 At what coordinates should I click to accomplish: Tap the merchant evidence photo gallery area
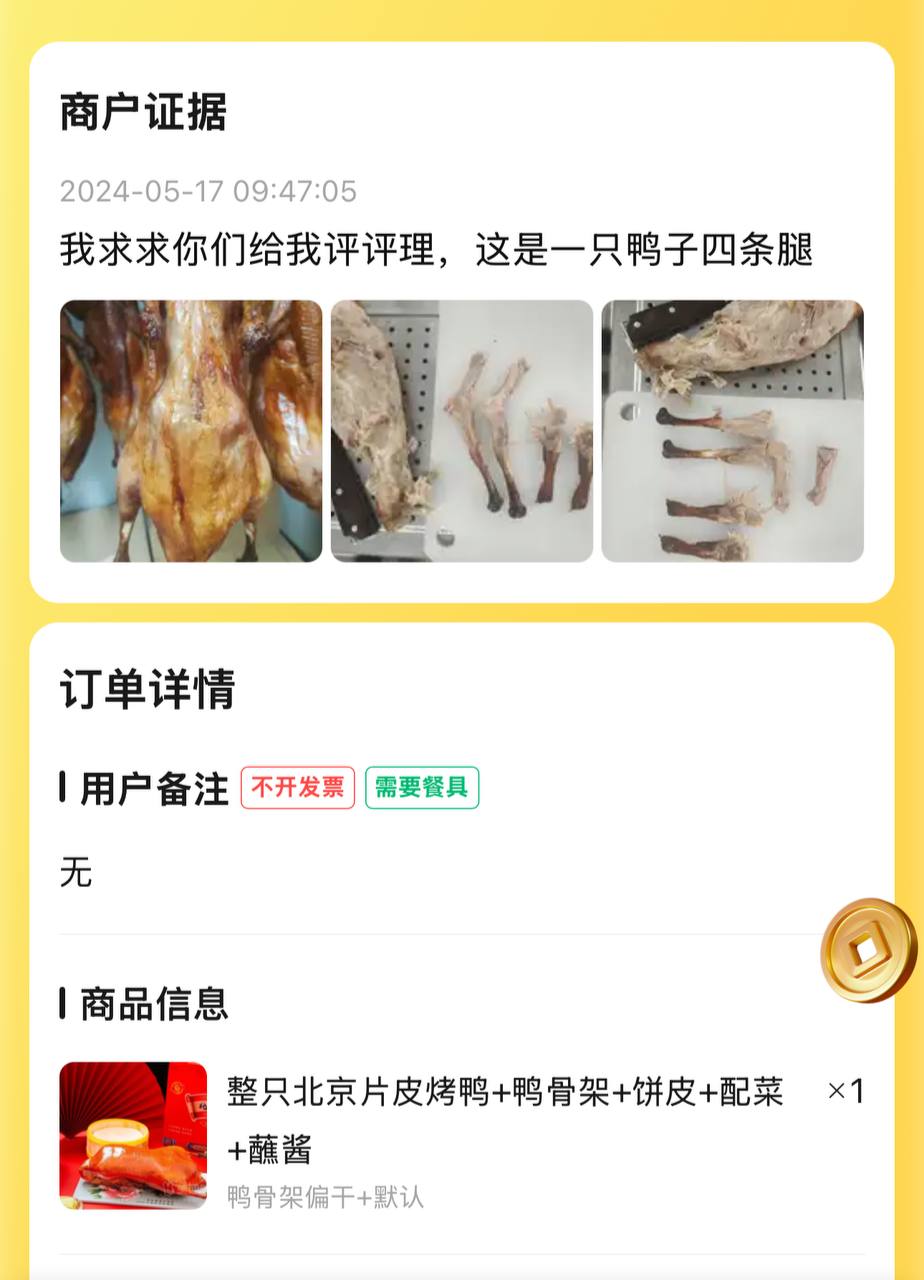coord(460,430)
